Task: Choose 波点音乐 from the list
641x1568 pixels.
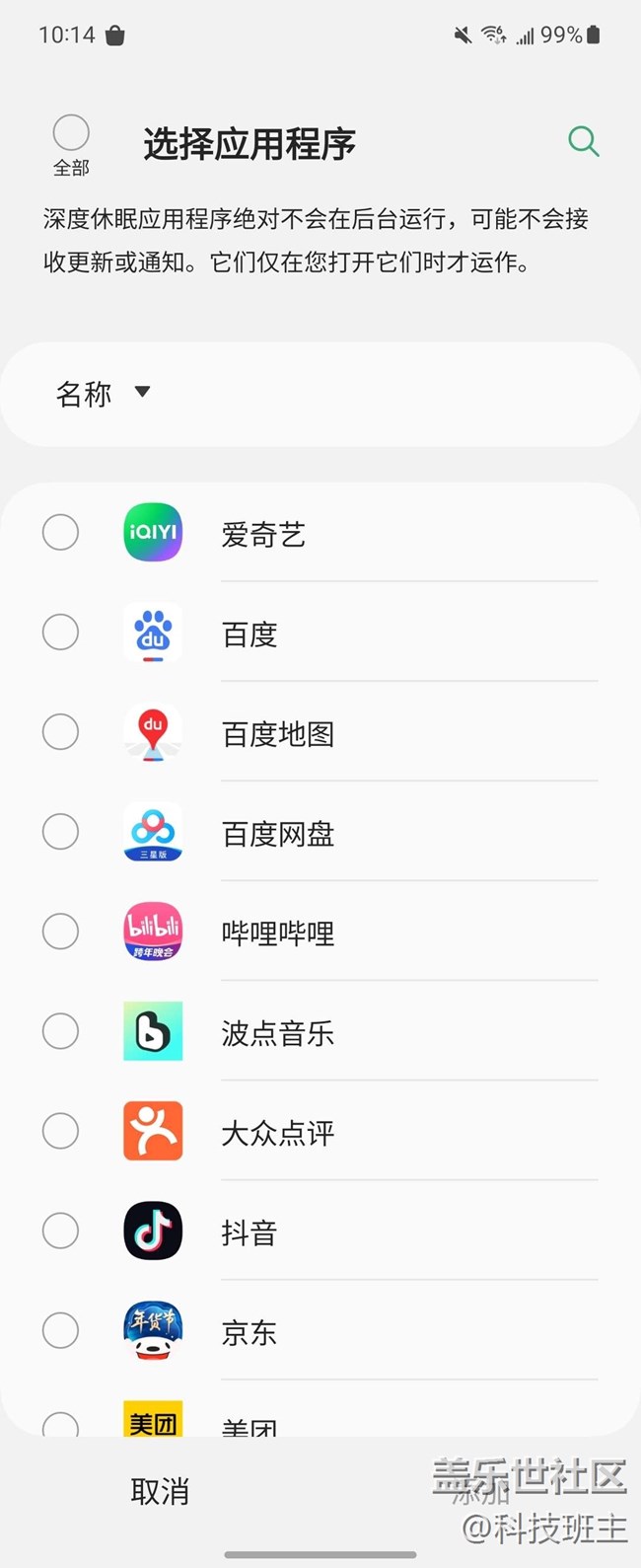Action: point(60,1031)
